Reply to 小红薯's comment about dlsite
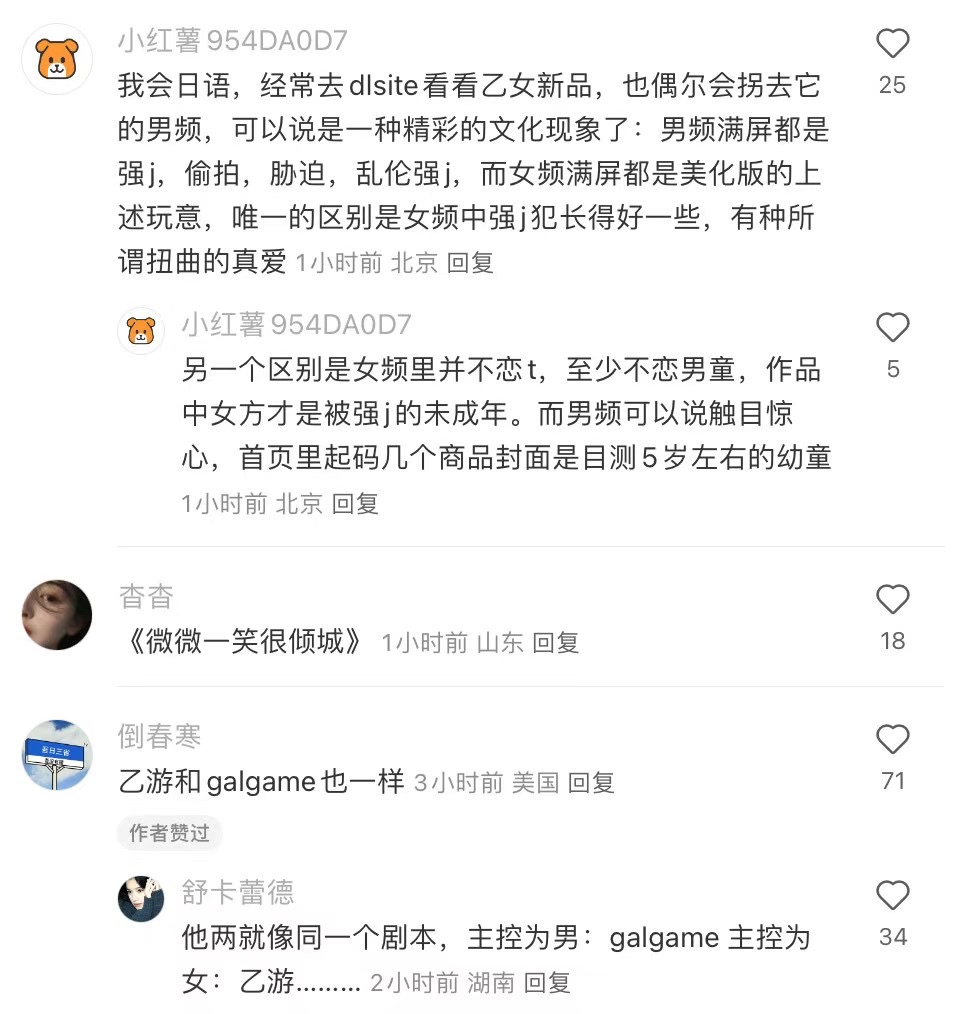 coord(470,262)
